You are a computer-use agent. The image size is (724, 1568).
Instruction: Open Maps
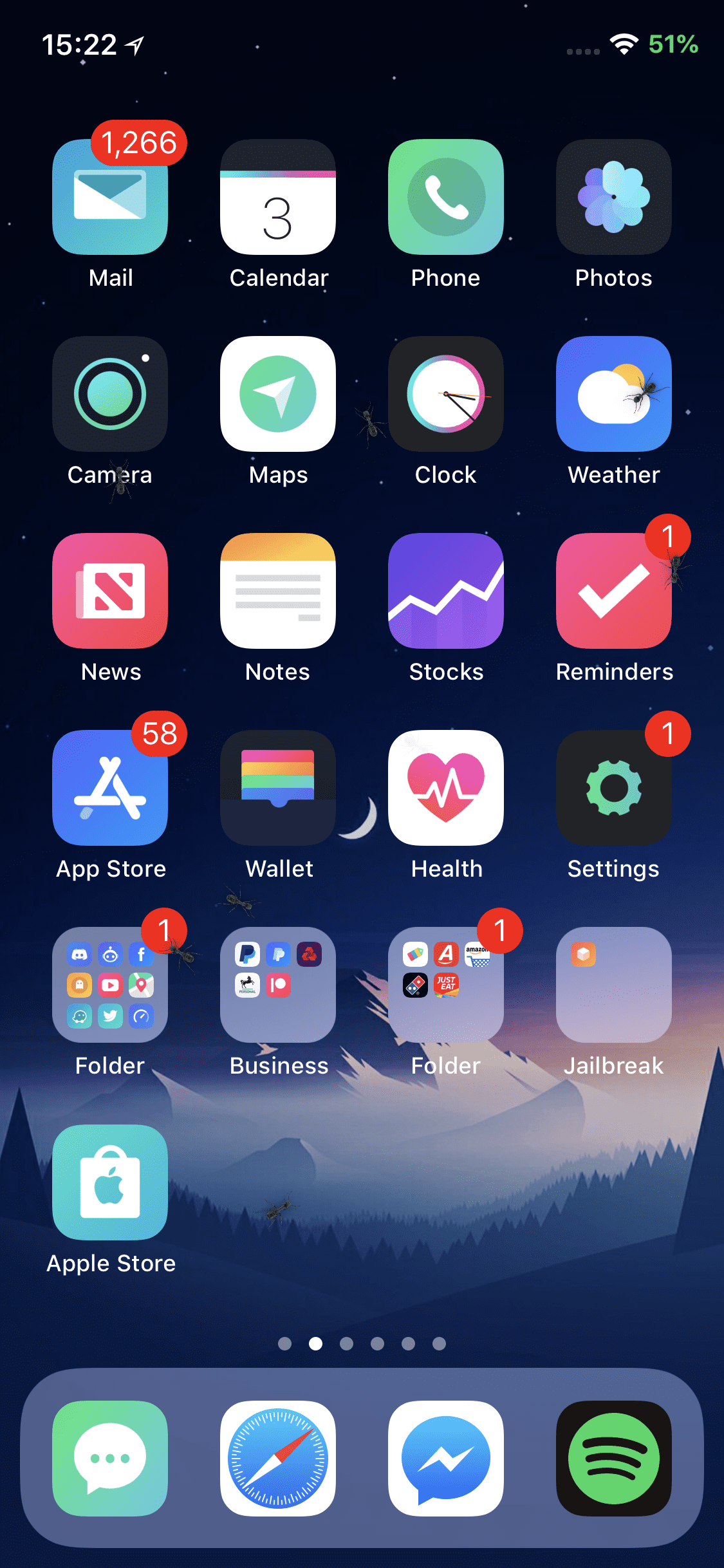click(x=278, y=394)
